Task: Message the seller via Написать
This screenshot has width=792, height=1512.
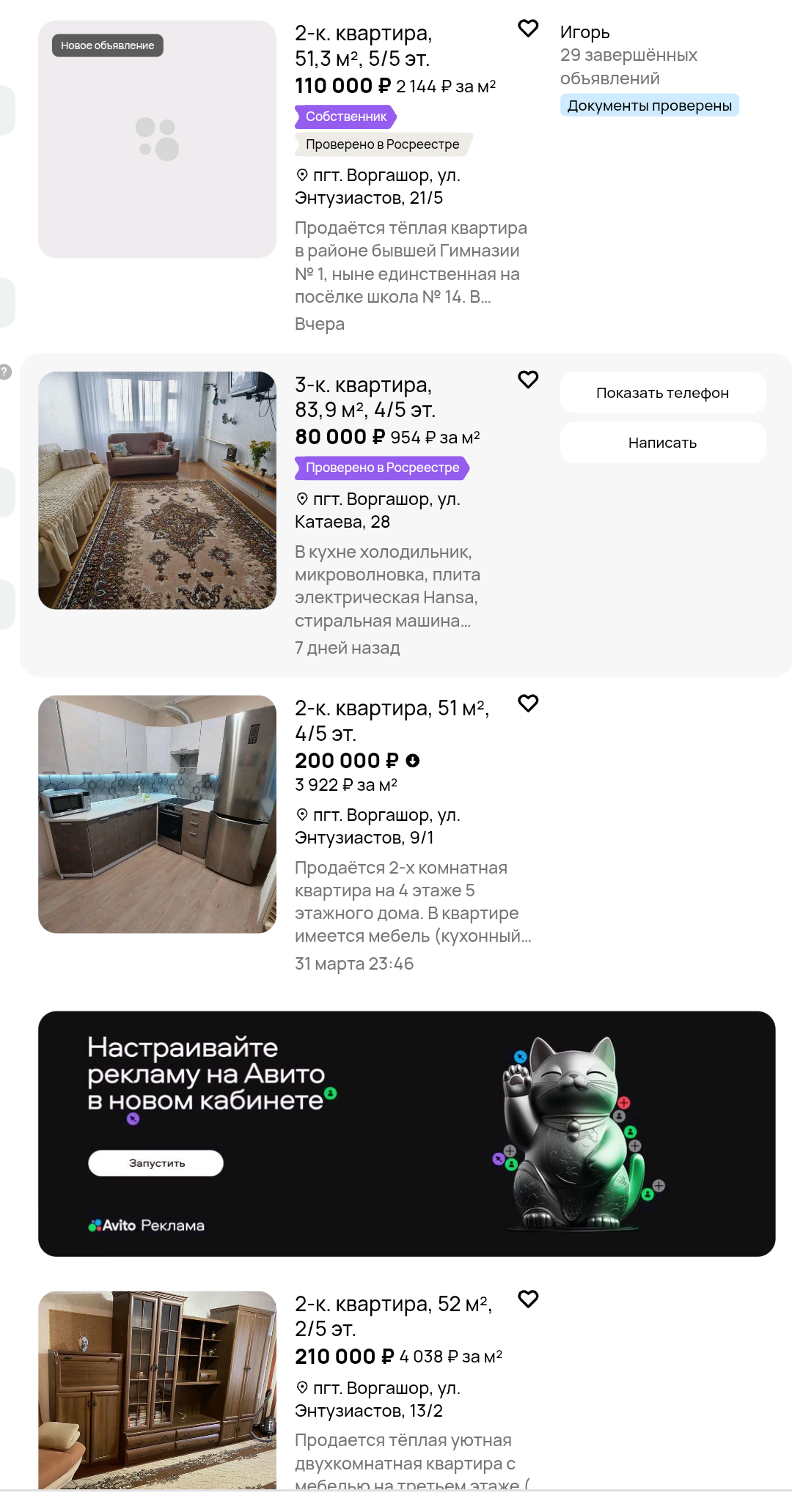Action: pyautogui.click(x=662, y=443)
